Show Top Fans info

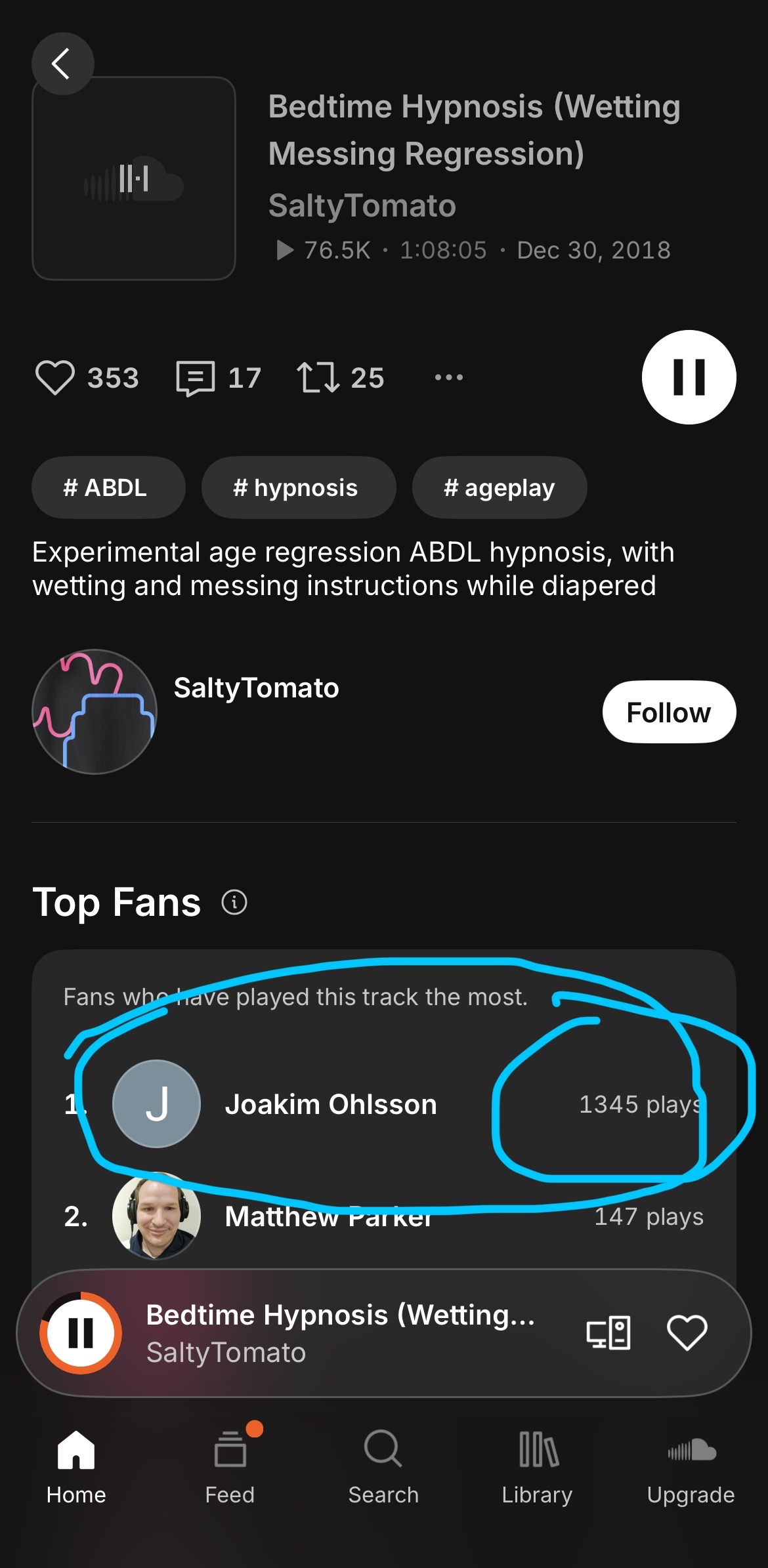click(x=234, y=902)
